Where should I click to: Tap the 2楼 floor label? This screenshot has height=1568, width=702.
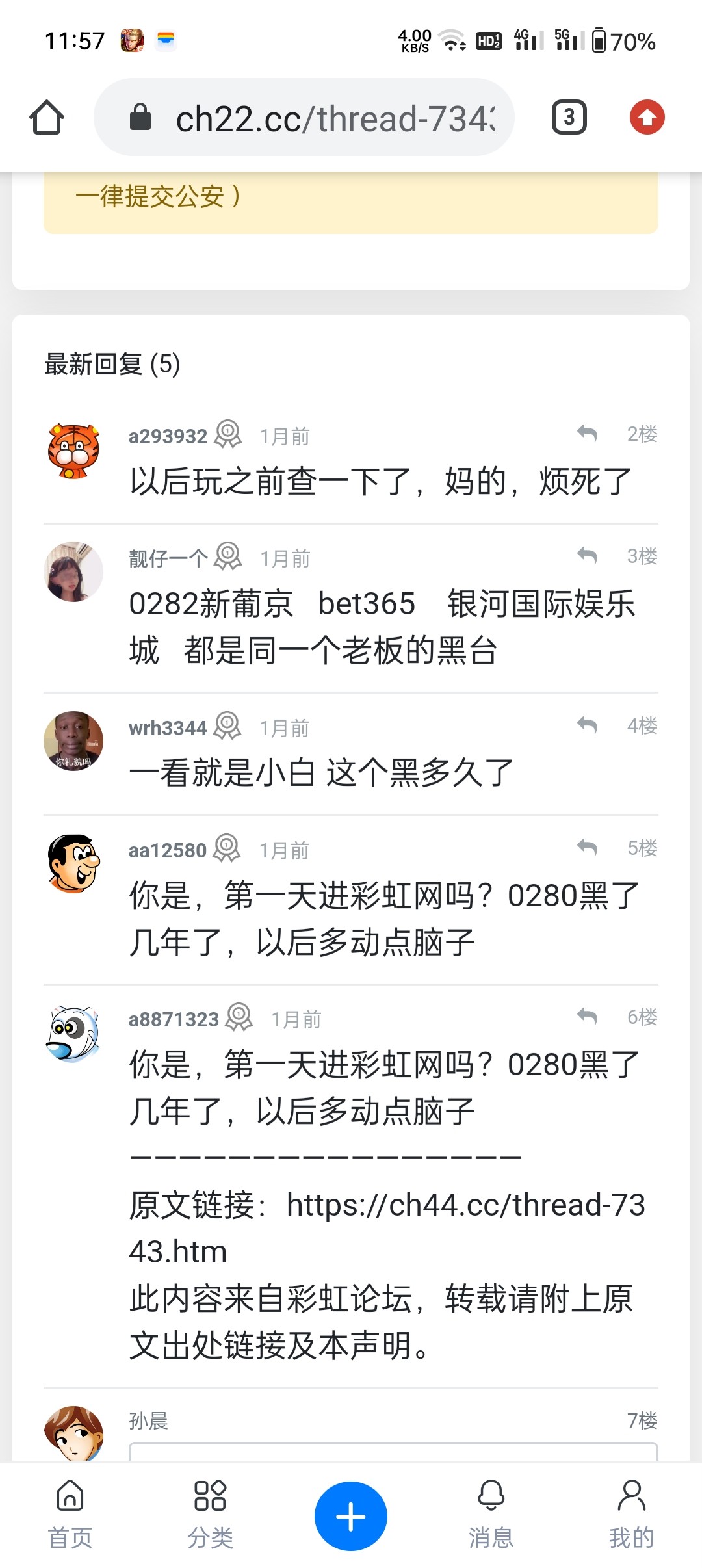point(642,434)
